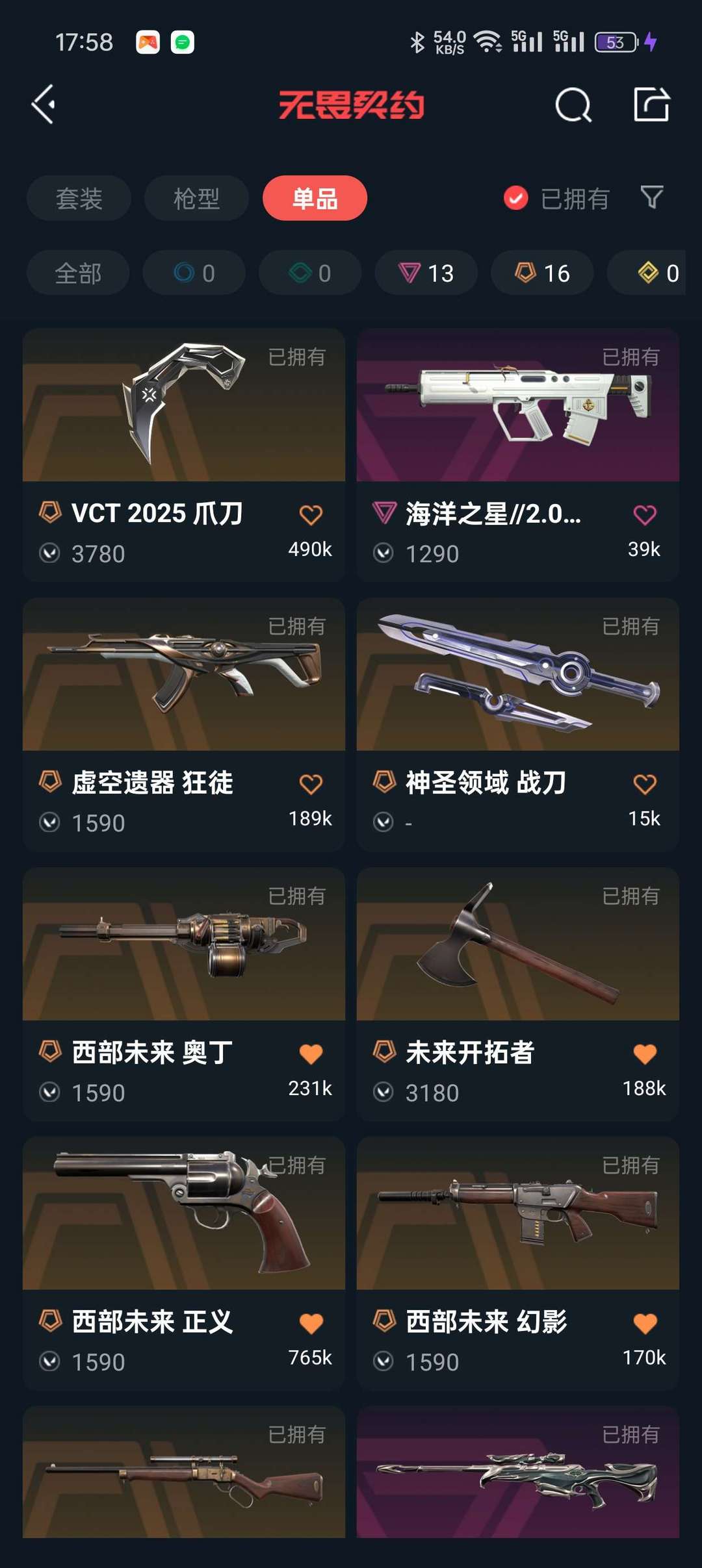702x1568 pixels.
Task: Select the 单品 tab button
Action: coord(315,198)
